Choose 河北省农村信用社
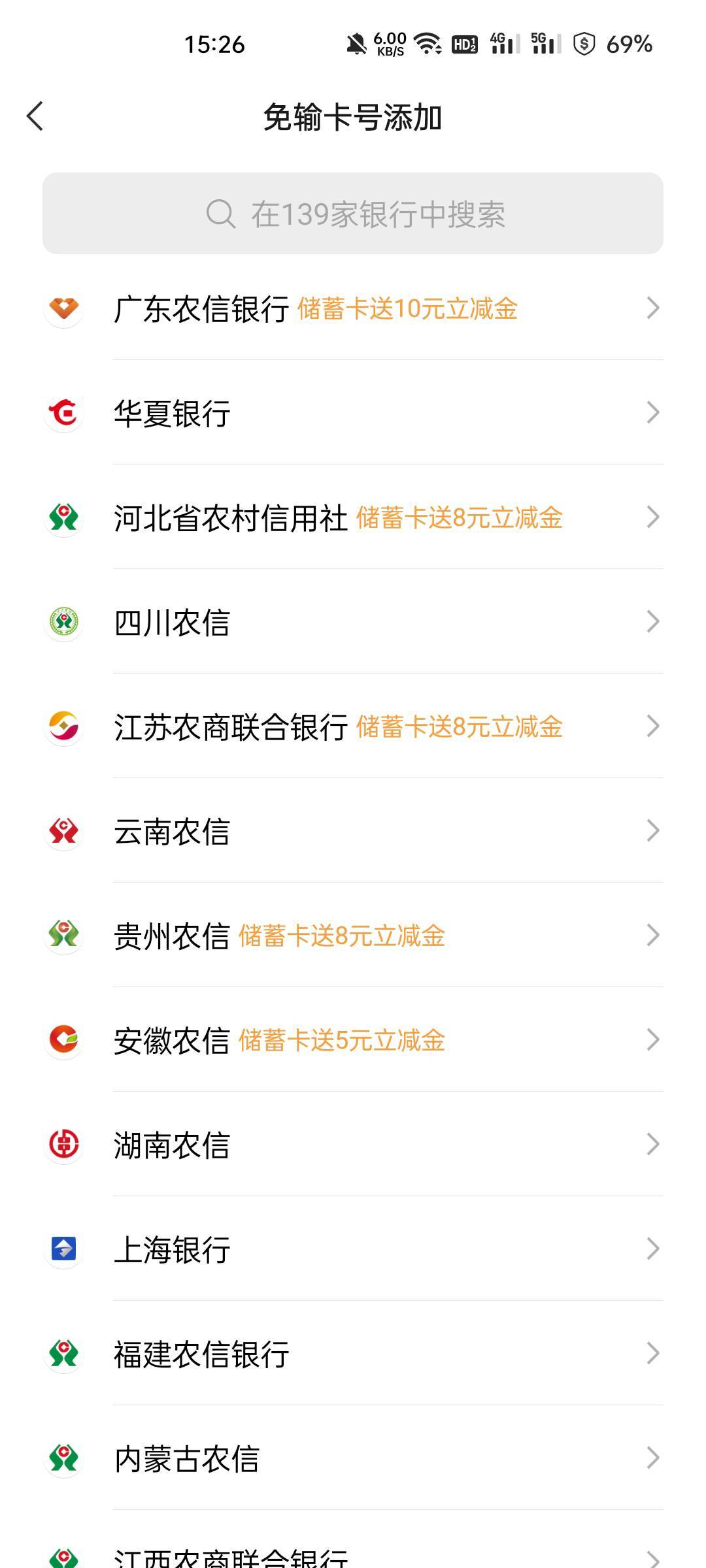 [353, 517]
